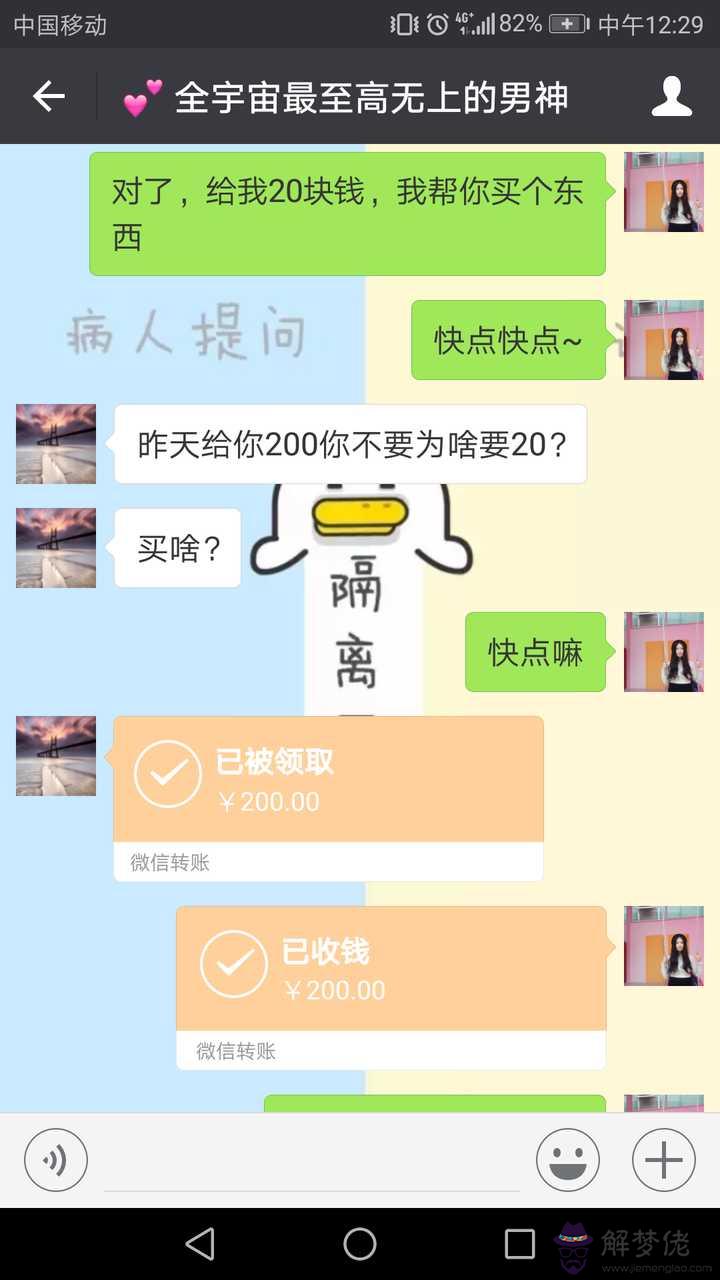Image resolution: width=720 pixels, height=1280 pixels.
Task: Open the emoji picker
Action: (567, 1160)
